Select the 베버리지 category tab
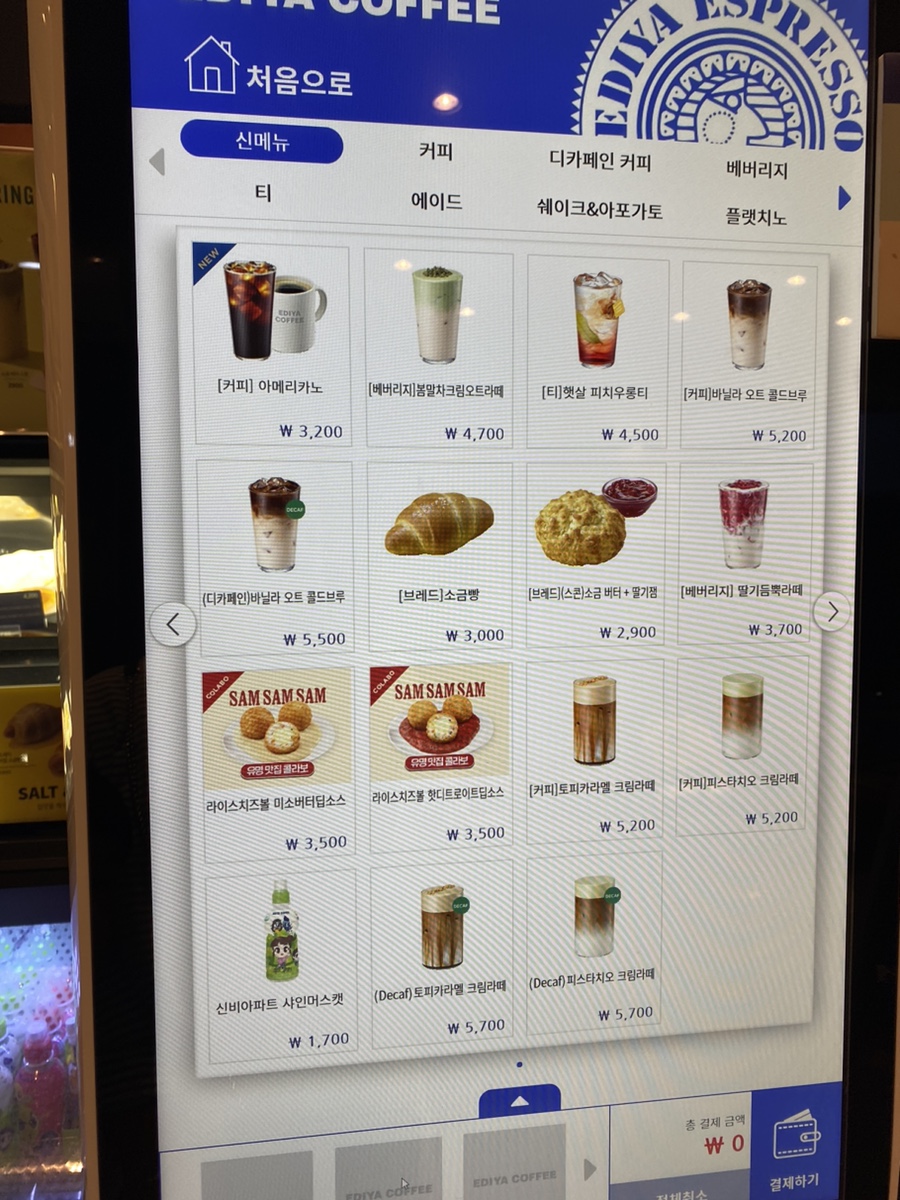Viewport: 900px width, 1200px height. click(757, 168)
